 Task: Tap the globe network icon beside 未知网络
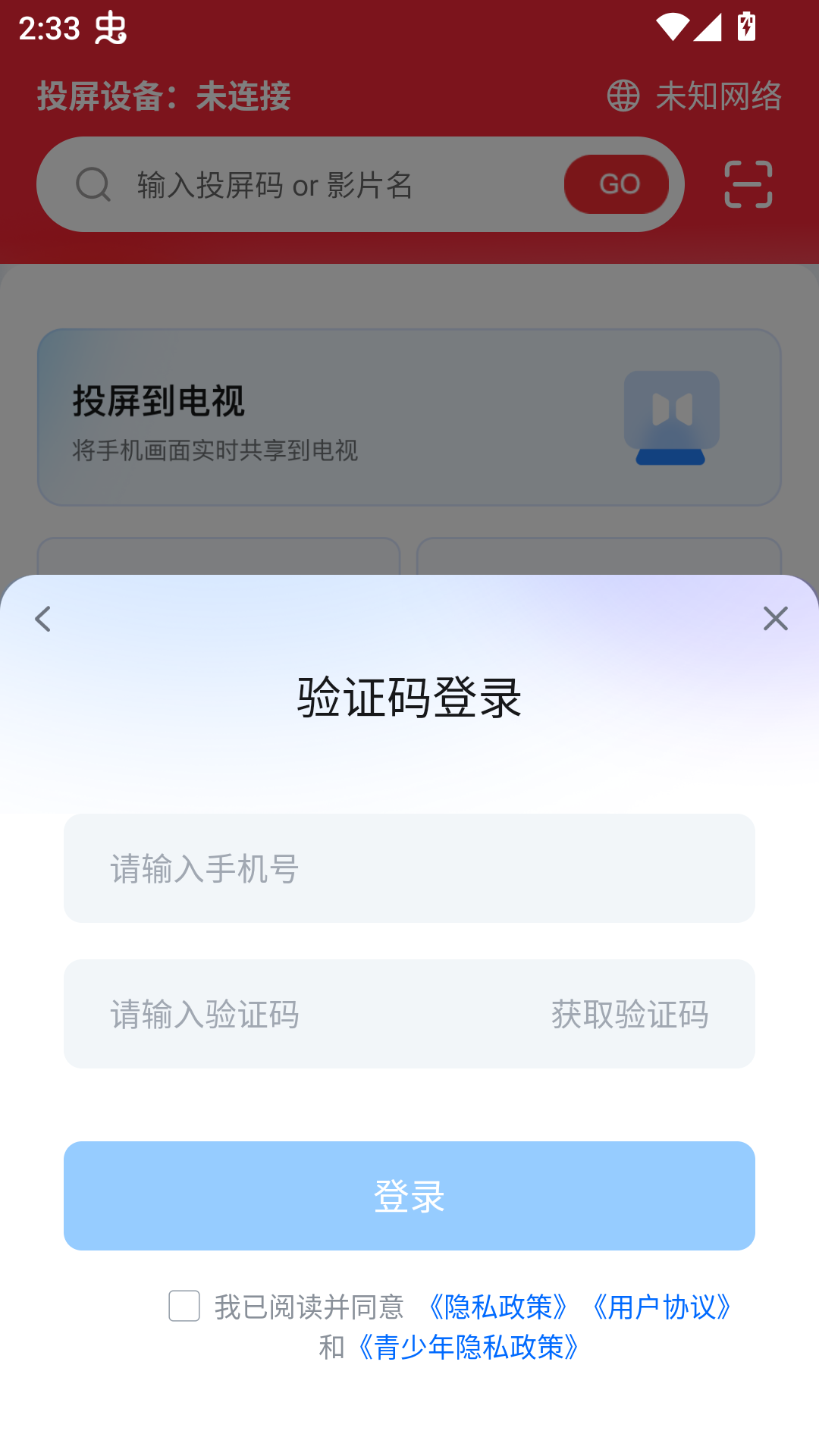pyautogui.click(x=622, y=96)
